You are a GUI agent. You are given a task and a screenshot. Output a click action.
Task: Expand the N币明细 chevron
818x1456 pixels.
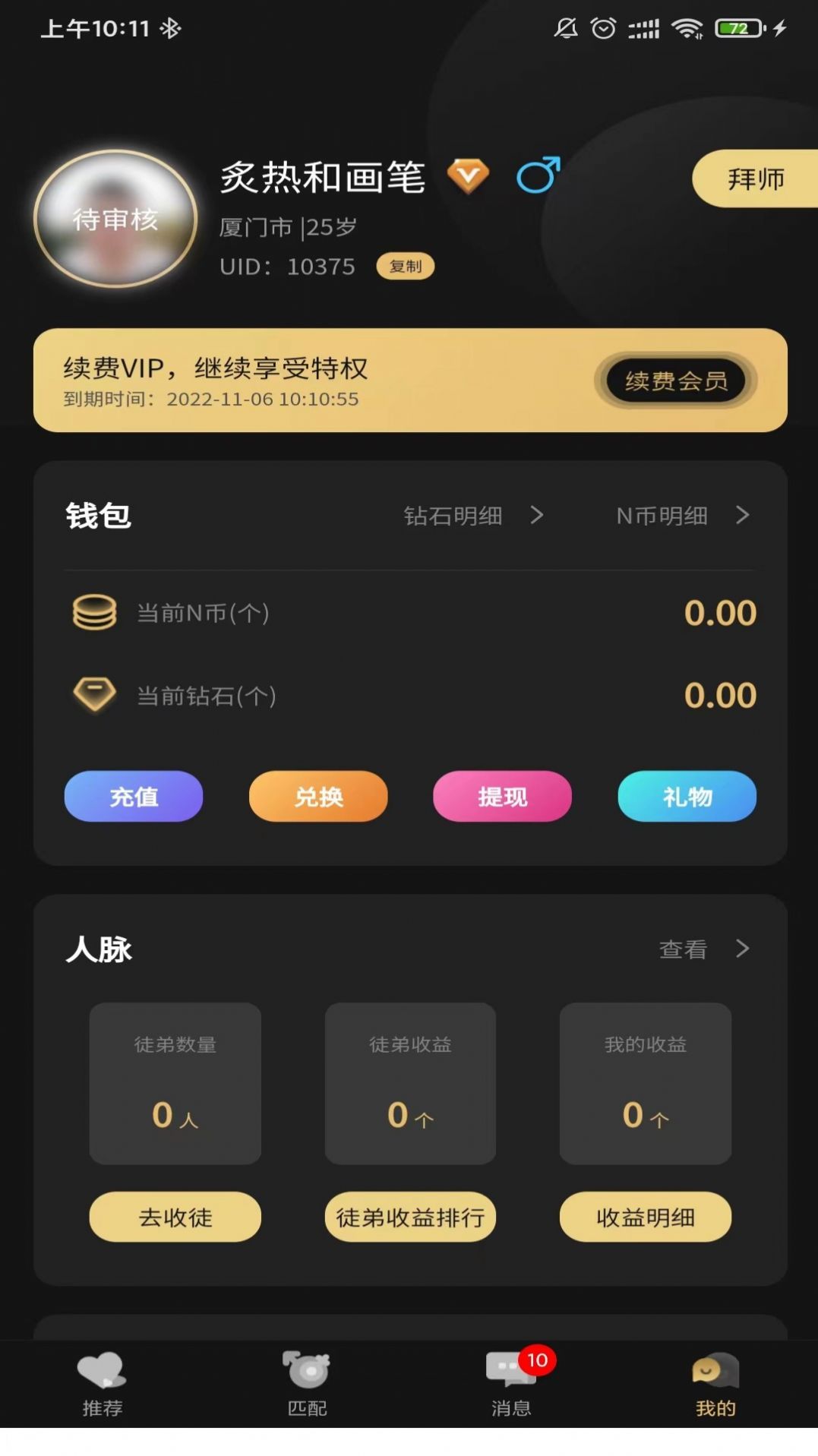tap(744, 516)
